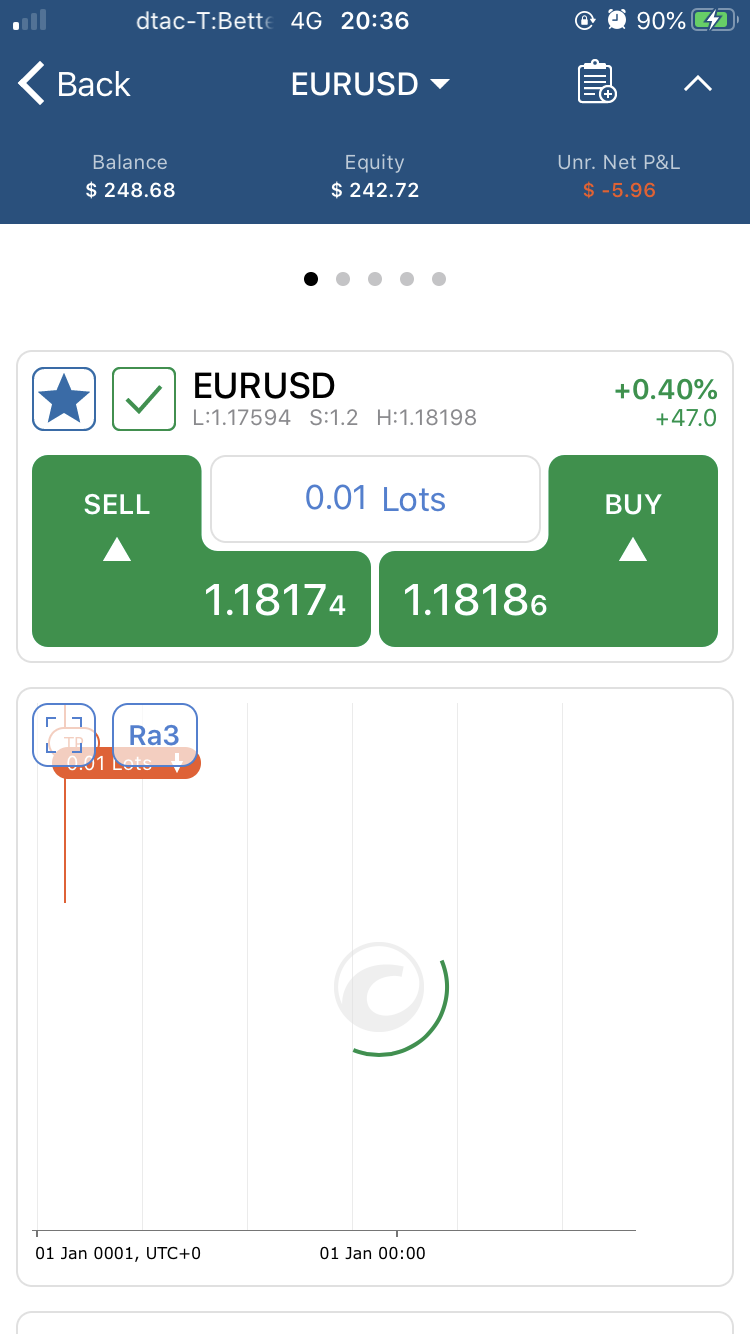
Task: Toggle the EURUSD favorite star
Action: tap(64, 399)
